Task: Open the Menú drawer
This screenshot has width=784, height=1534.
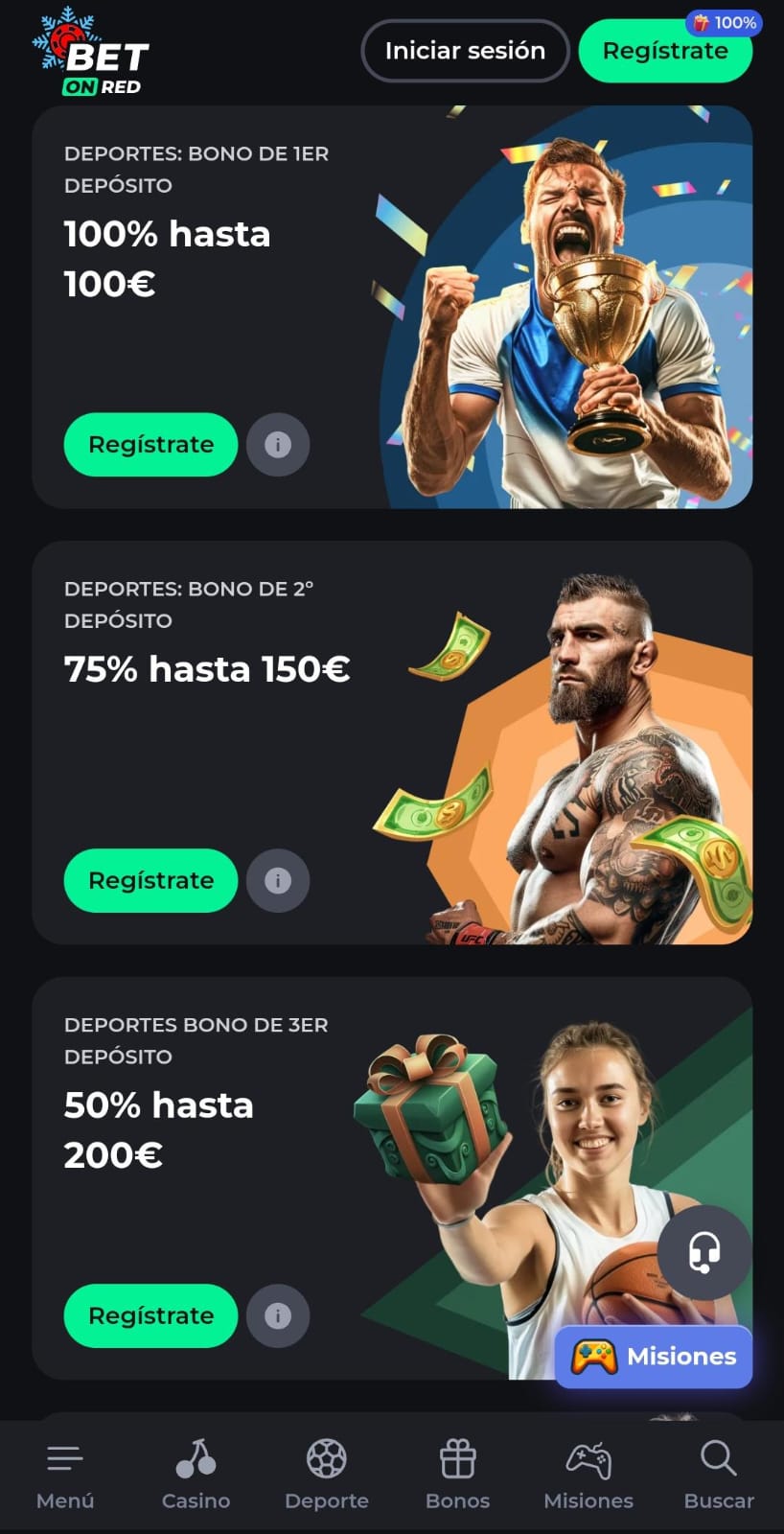Action: 65,1475
